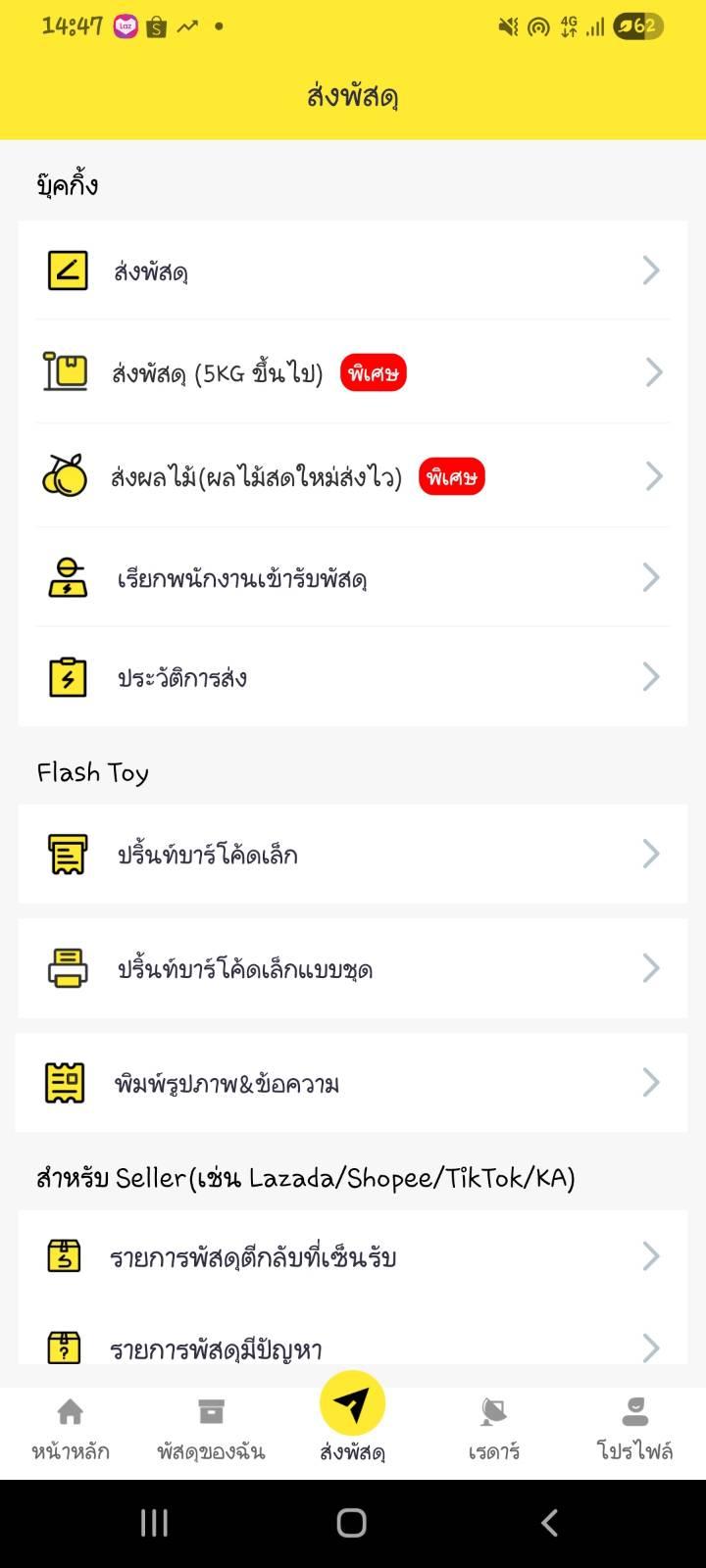This screenshot has width=706, height=1568.
Task: Switch to the หน้าหลัก home tab
Action: 71,1430
